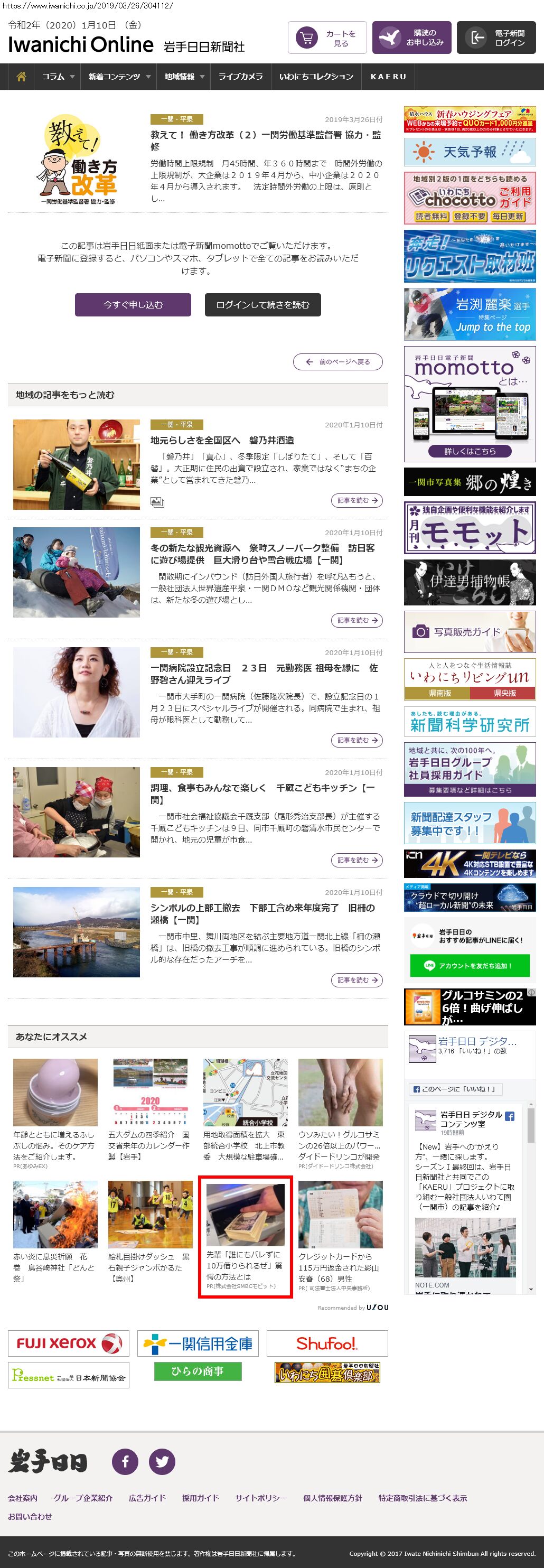Open the 写真販売ガイド banner
544x1568 pixels.
(469, 632)
